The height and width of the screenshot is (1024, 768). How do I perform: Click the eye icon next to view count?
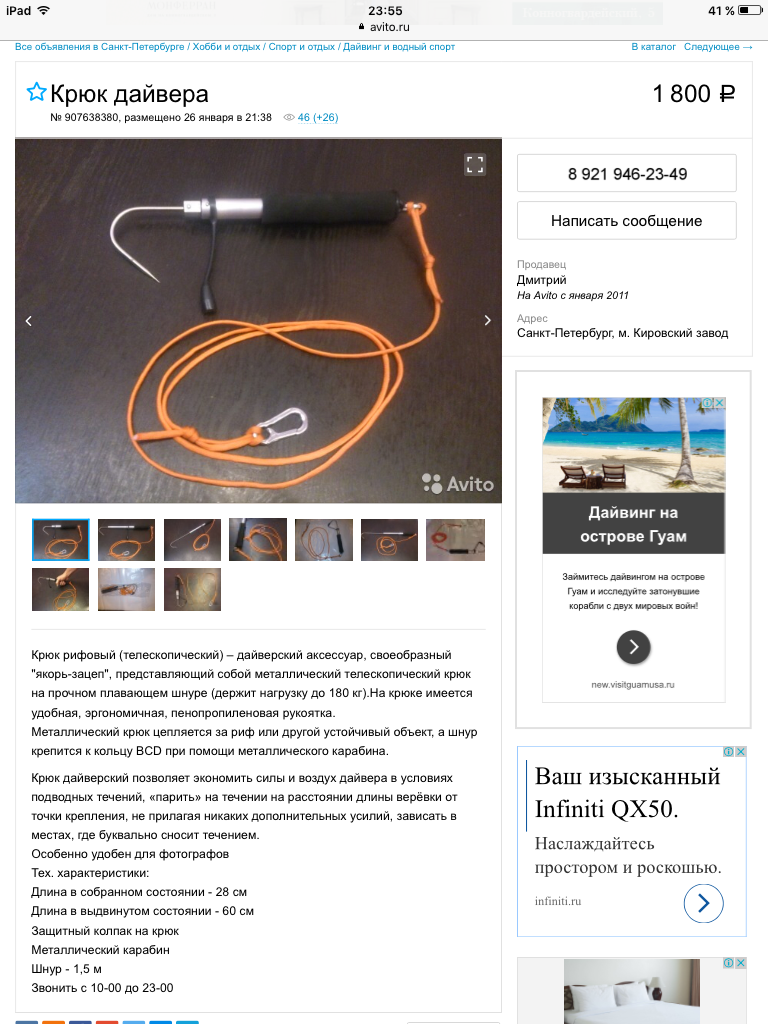[290, 117]
